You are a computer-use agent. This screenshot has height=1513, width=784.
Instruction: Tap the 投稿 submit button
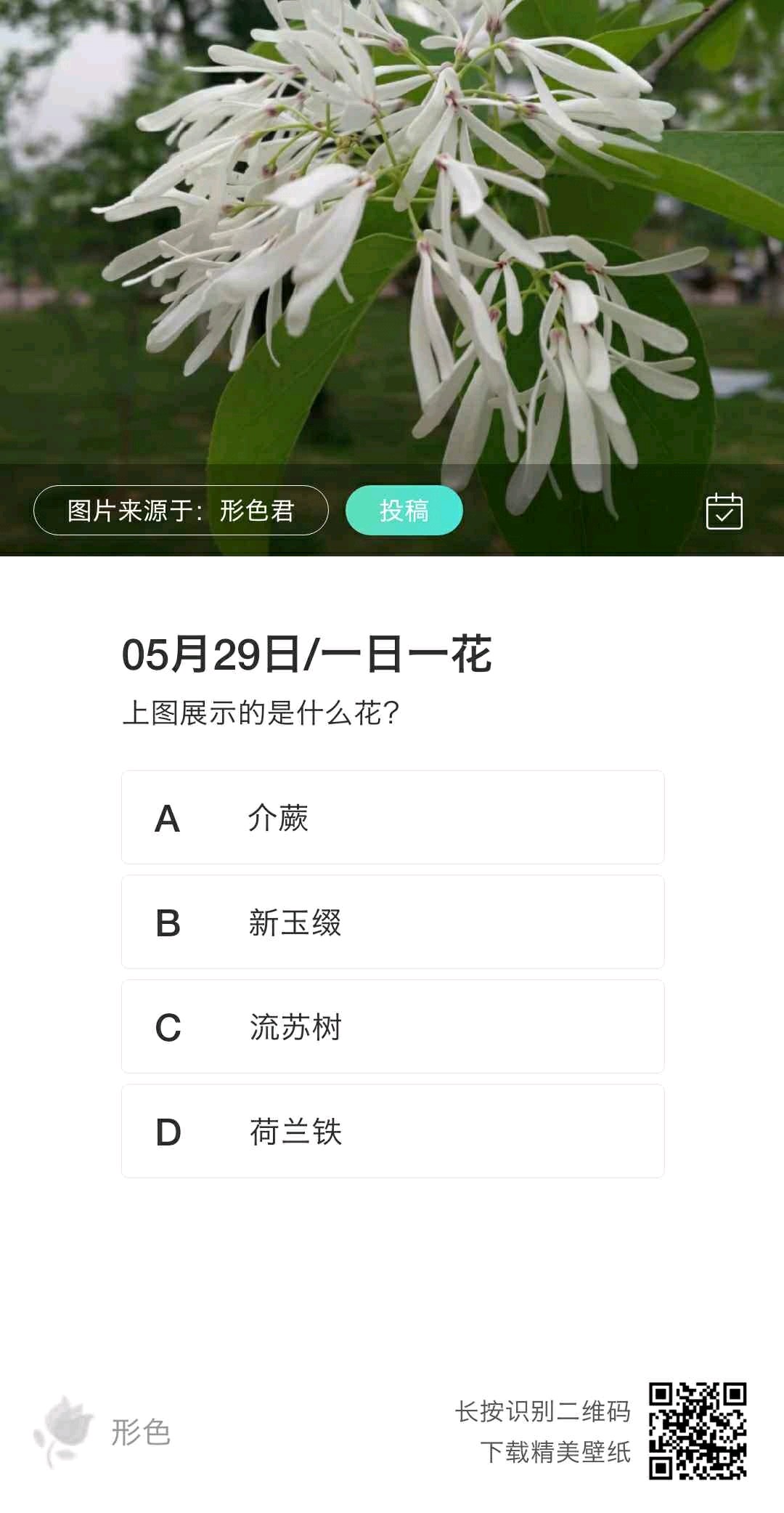click(x=404, y=511)
